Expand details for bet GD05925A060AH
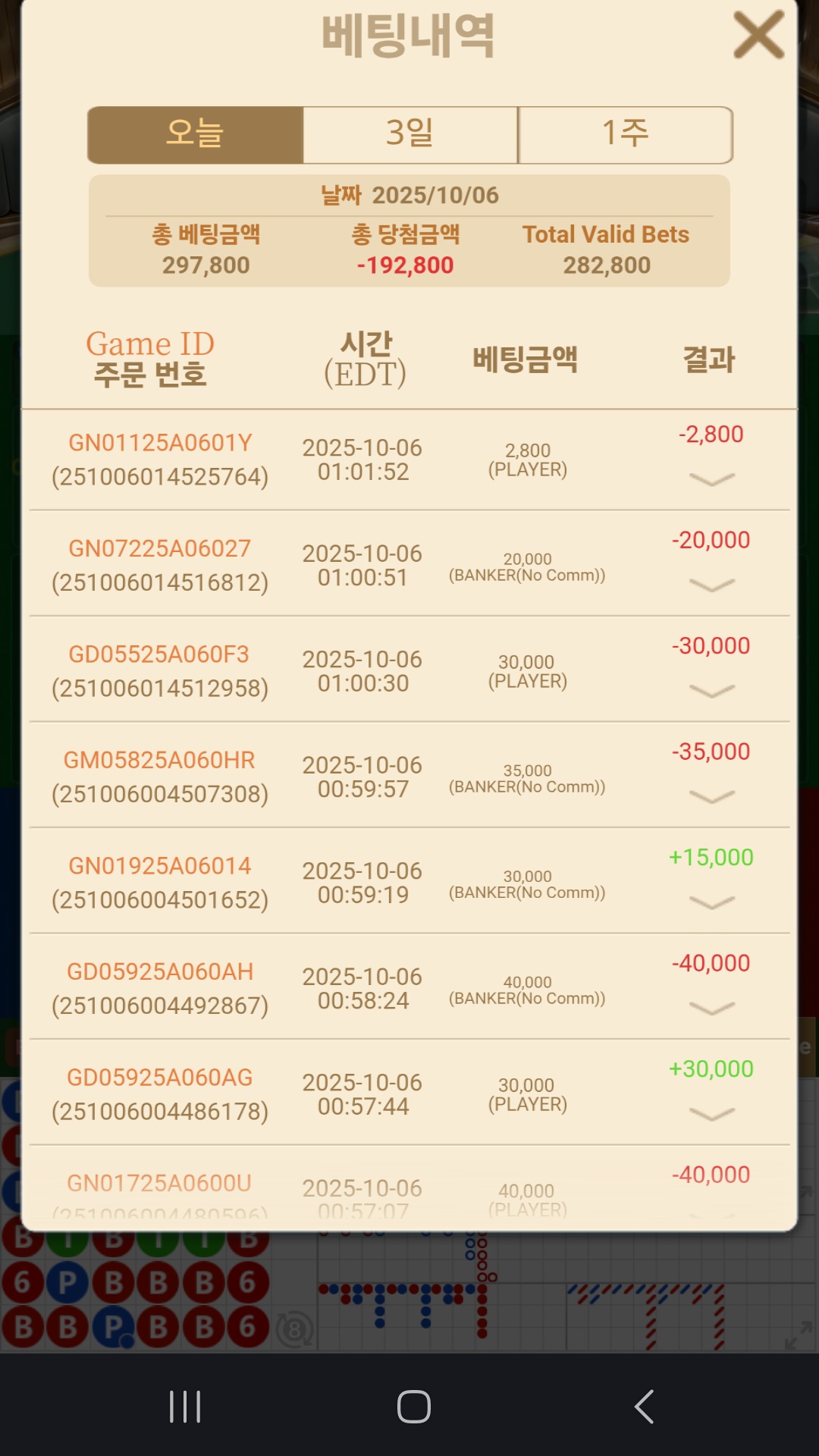819x1456 pixels. click(x=712, y=1008)
